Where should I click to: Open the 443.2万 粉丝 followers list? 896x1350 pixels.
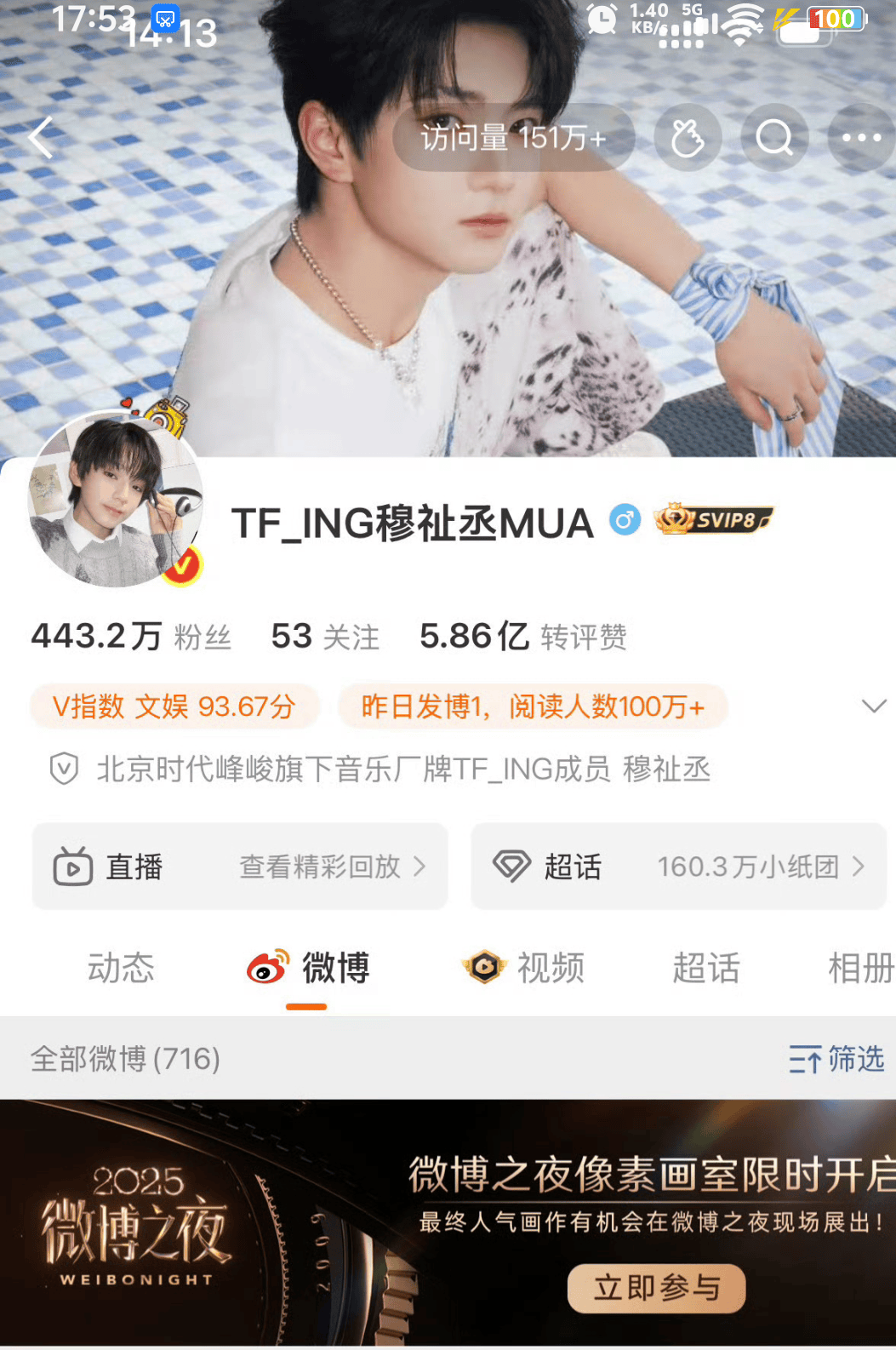tap(131, 637)
